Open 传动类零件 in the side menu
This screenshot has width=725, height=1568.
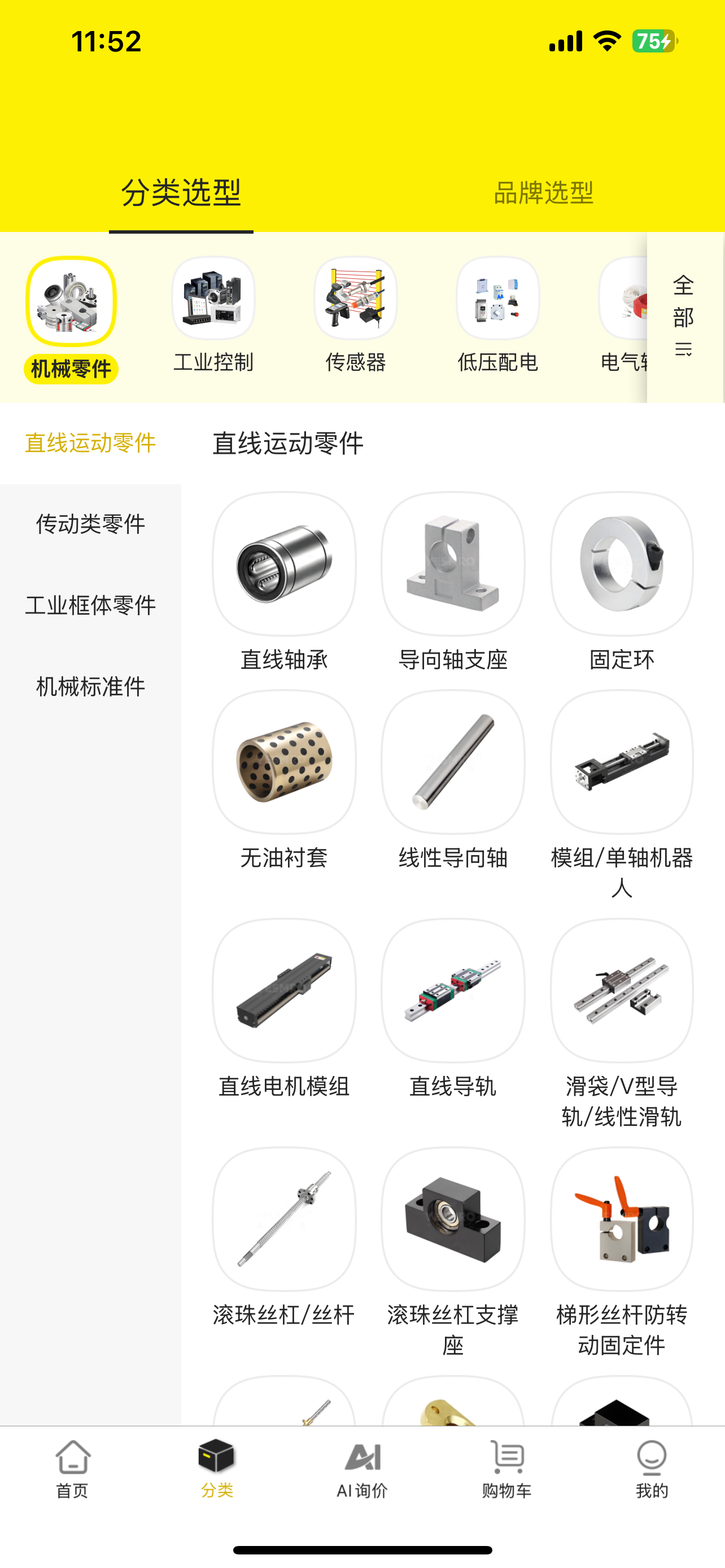91,524
